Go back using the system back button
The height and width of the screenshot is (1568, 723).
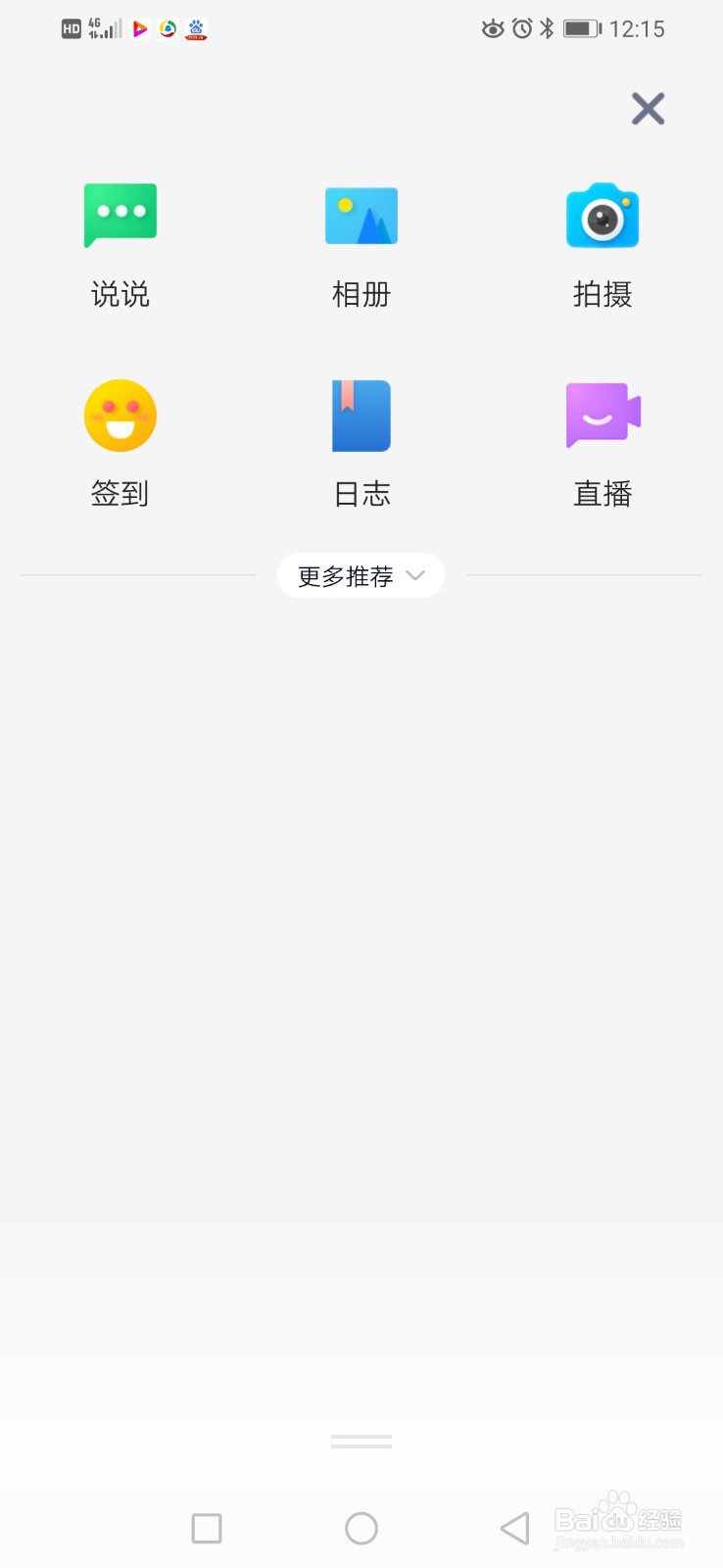click(x=515, y=1528)
